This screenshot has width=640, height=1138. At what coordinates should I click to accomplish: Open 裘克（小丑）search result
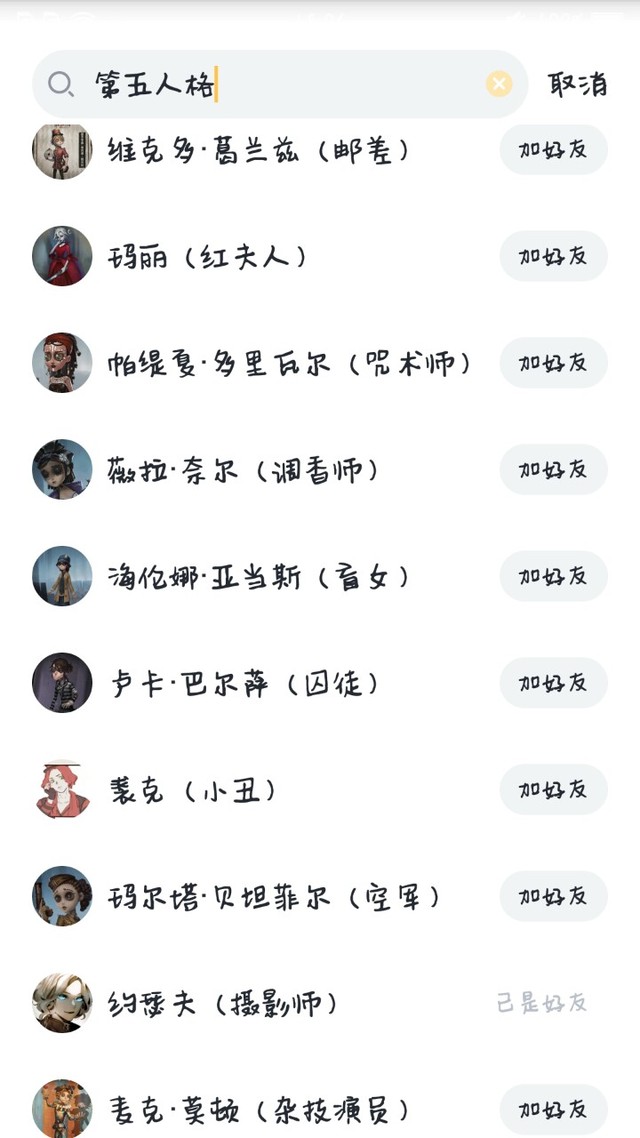[192, 790]
